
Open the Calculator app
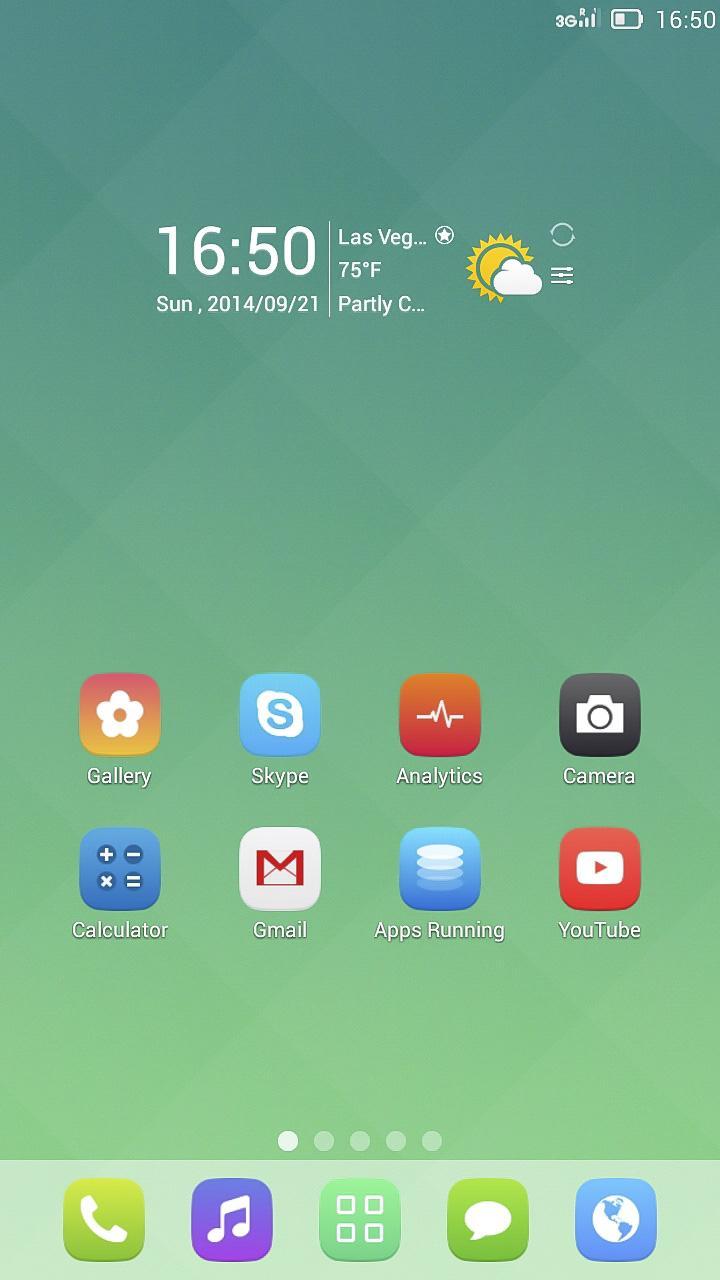[120, 869]
